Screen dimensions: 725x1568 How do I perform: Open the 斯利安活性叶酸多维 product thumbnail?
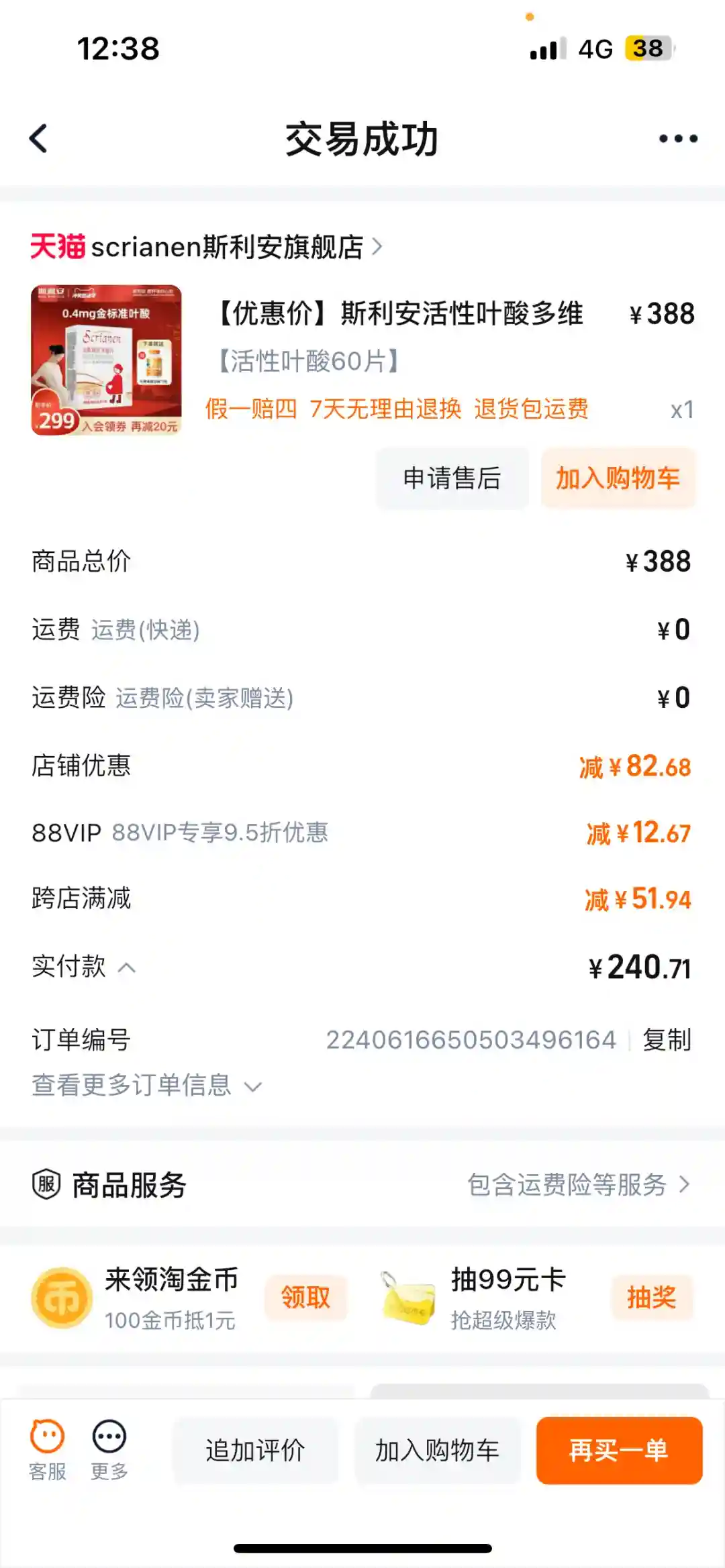[106, 360]
